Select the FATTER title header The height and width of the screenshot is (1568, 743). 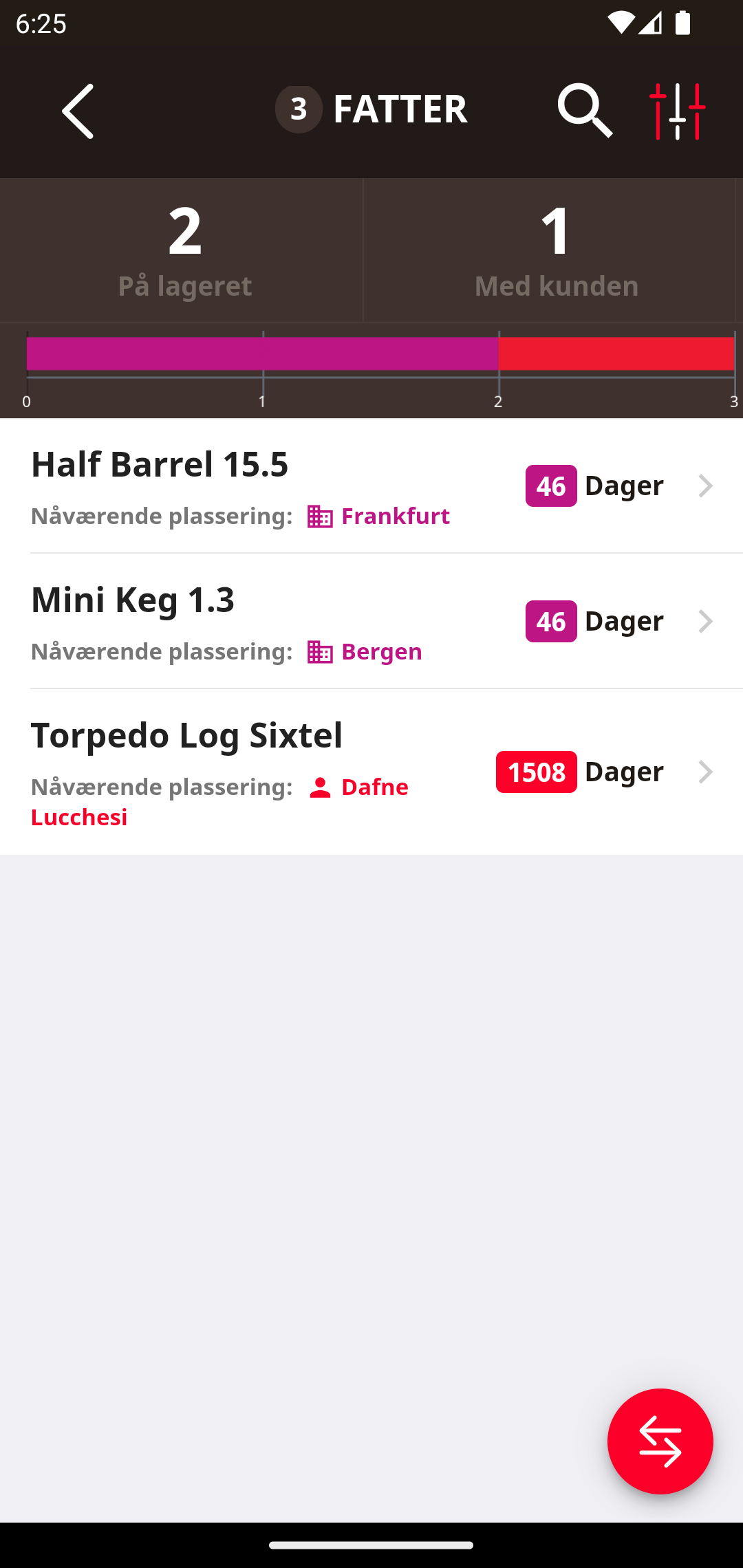point(400,109)
